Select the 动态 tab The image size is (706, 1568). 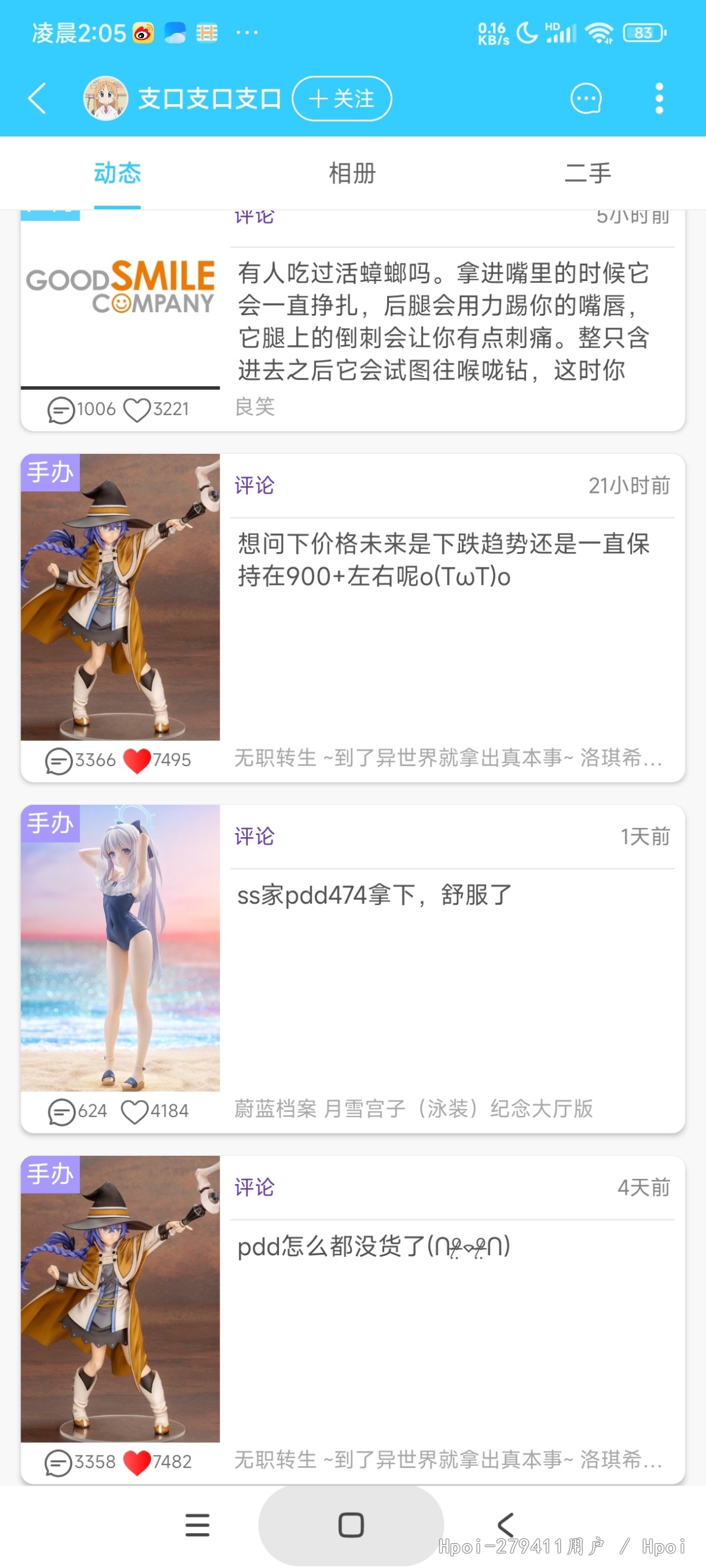[x=117, y=173]
